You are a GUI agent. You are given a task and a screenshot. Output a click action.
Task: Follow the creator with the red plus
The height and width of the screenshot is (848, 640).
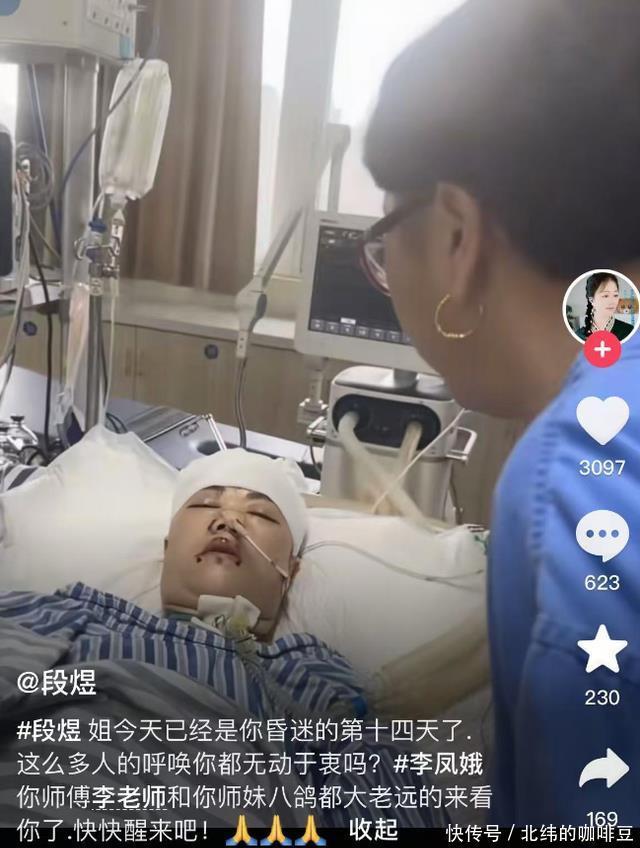(x=601, y=350)
